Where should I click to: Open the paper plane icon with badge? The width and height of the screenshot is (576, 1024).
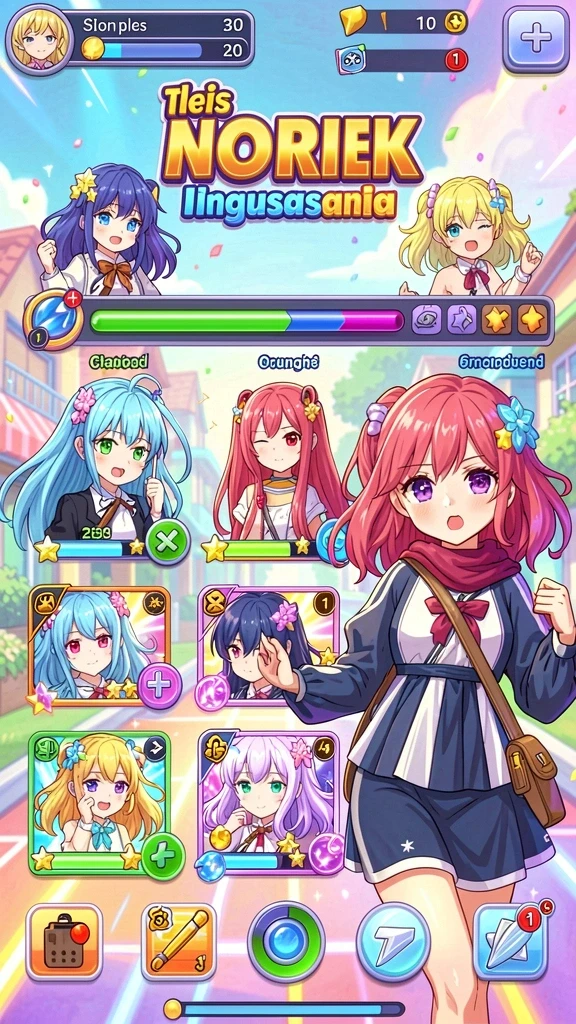[510, 941]
